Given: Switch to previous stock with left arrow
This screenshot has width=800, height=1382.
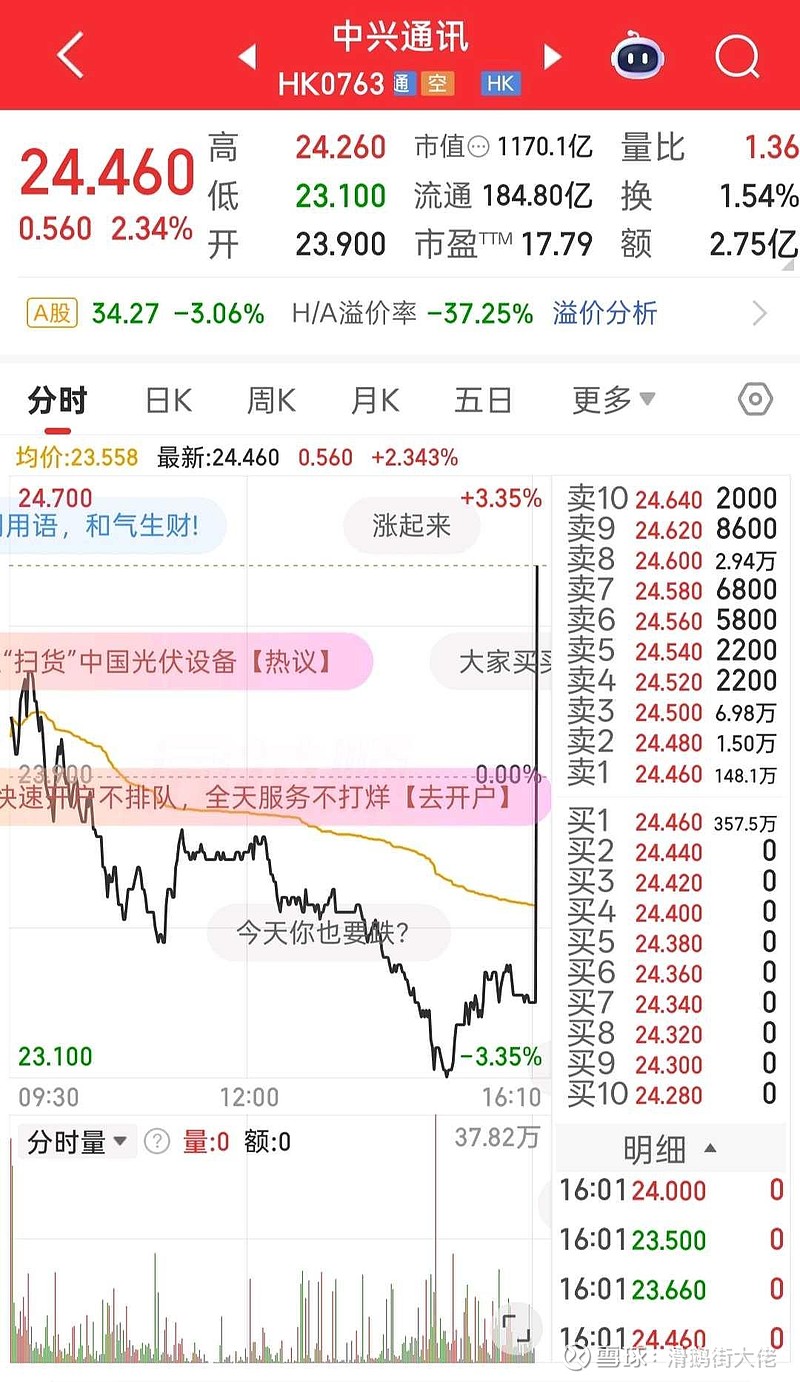Looking at the screenshot, I should pos(247,58).
